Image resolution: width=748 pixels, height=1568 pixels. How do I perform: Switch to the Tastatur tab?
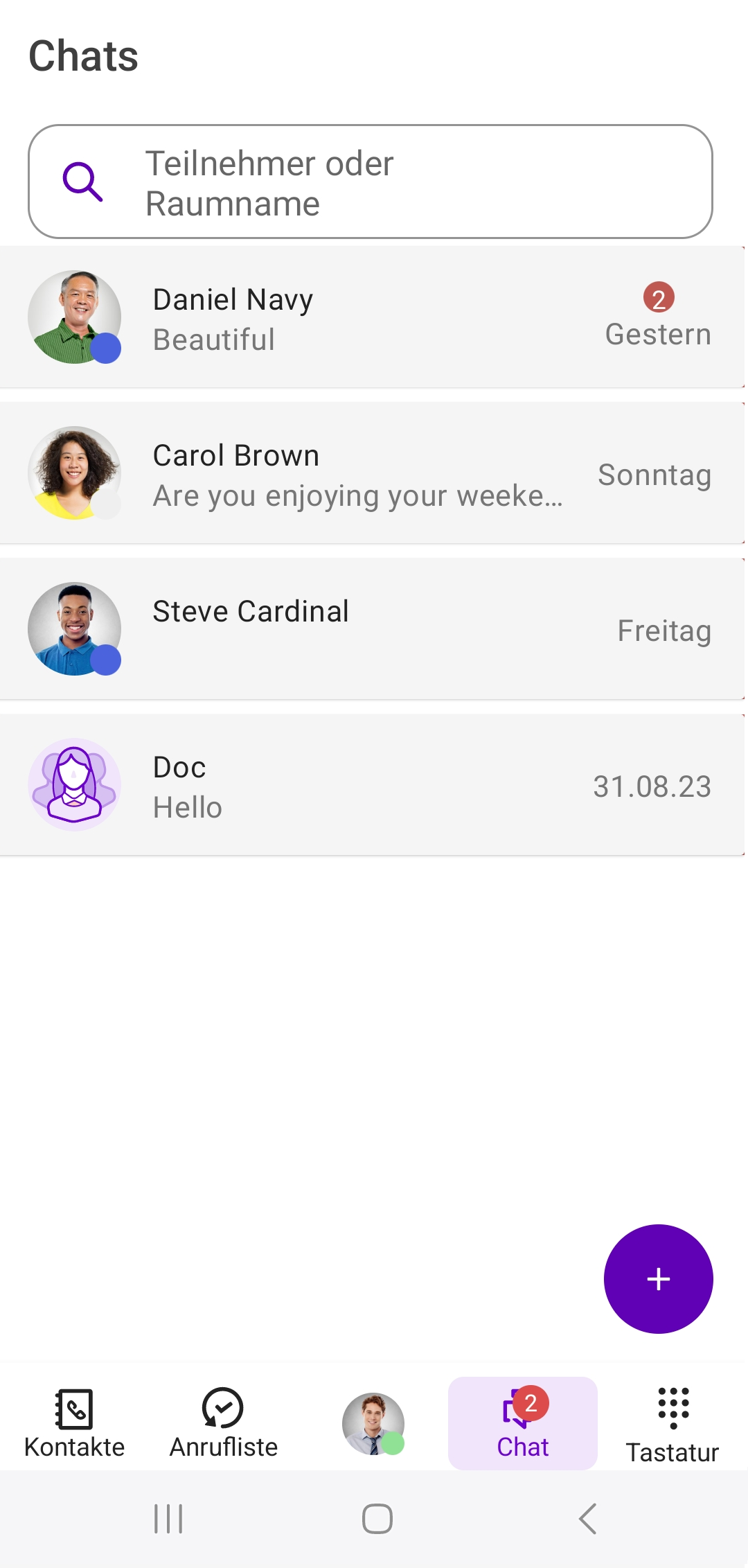click(673, 1425)
